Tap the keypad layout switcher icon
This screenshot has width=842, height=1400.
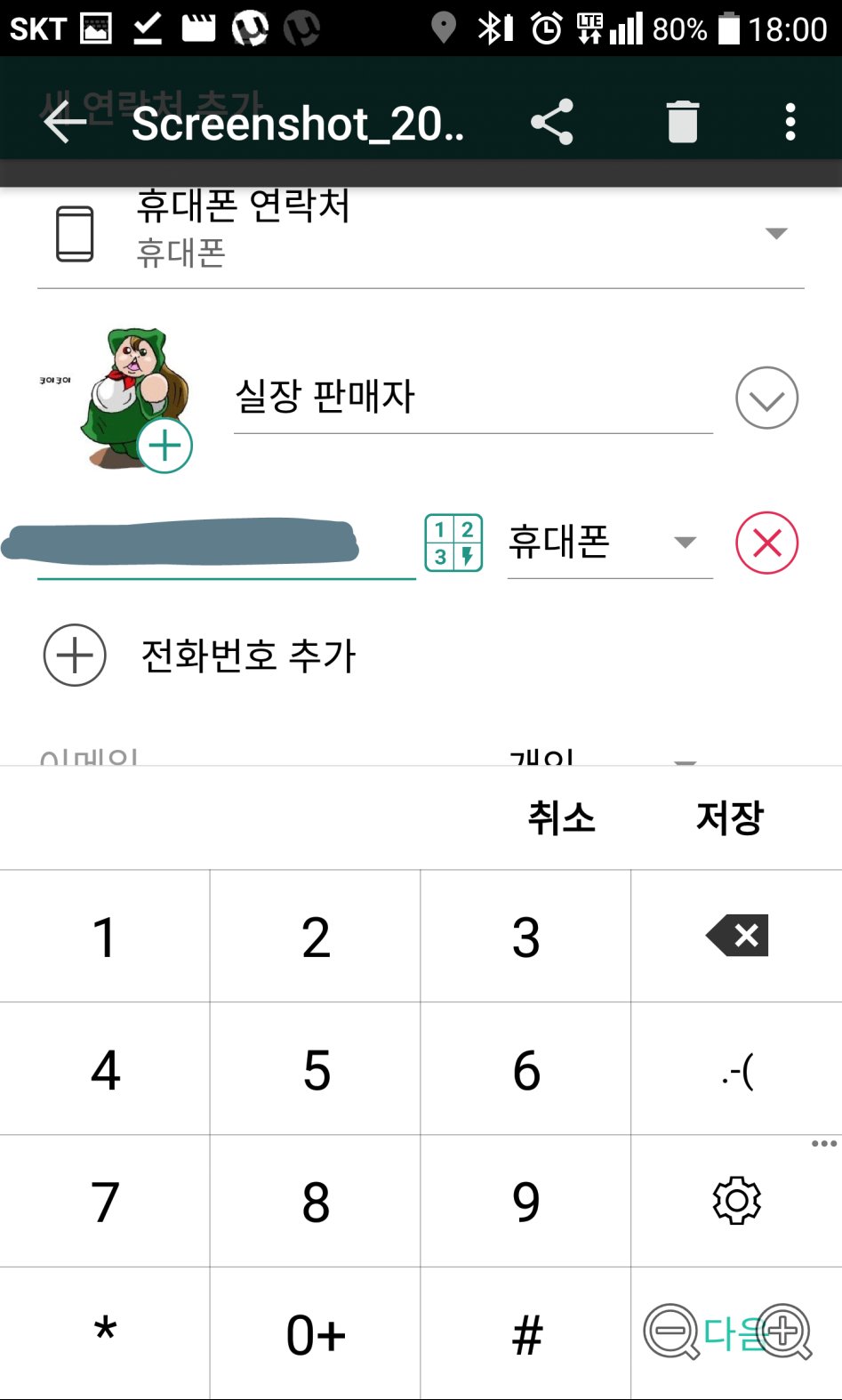pos(453,543)
